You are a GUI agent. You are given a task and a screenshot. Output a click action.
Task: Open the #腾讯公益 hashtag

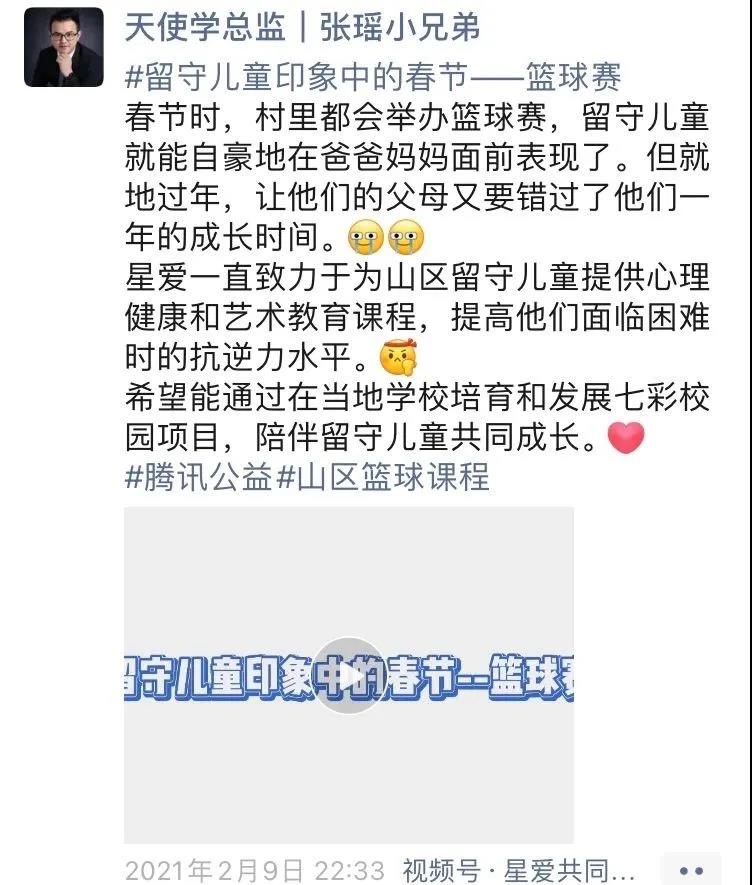click(199, 476)
